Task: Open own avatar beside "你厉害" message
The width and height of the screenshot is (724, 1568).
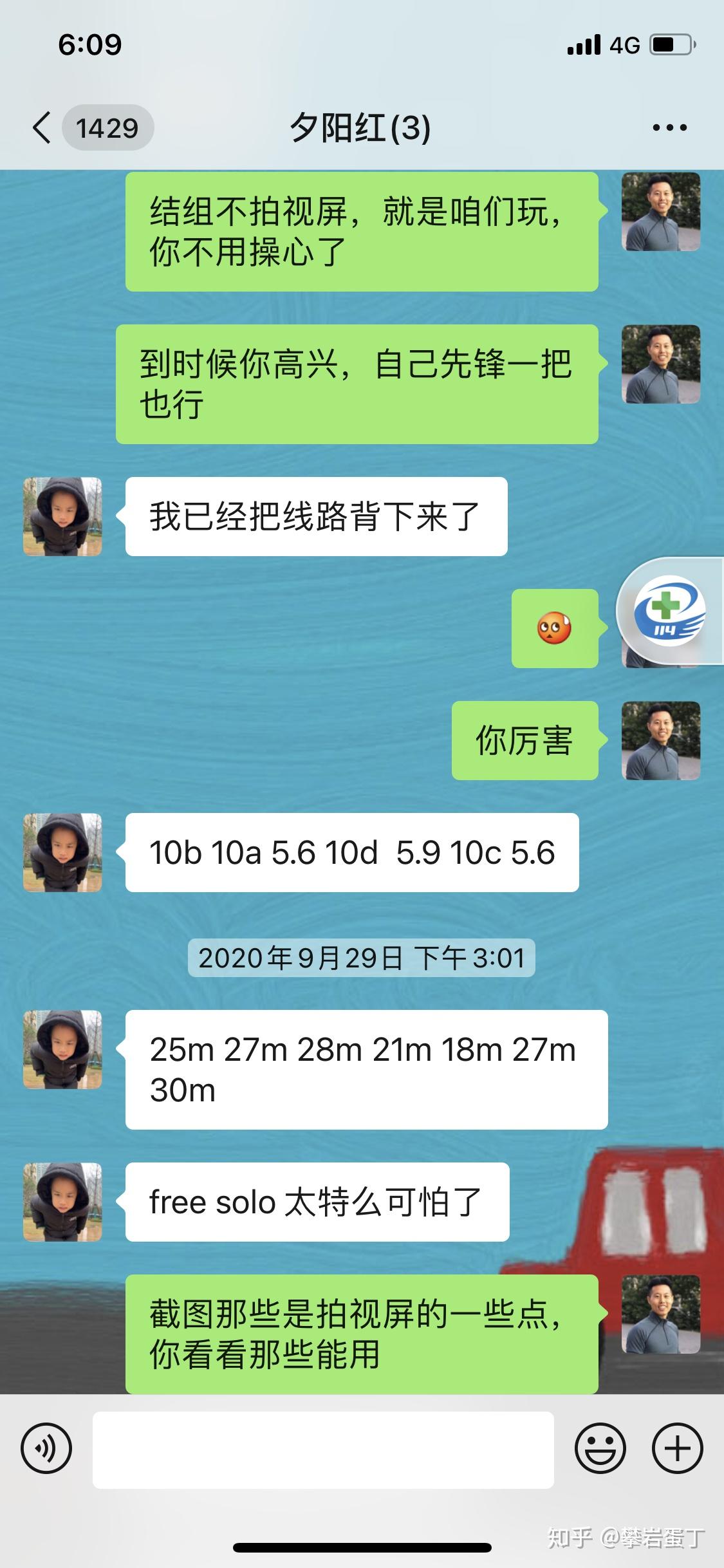Action: click(660, 740)
